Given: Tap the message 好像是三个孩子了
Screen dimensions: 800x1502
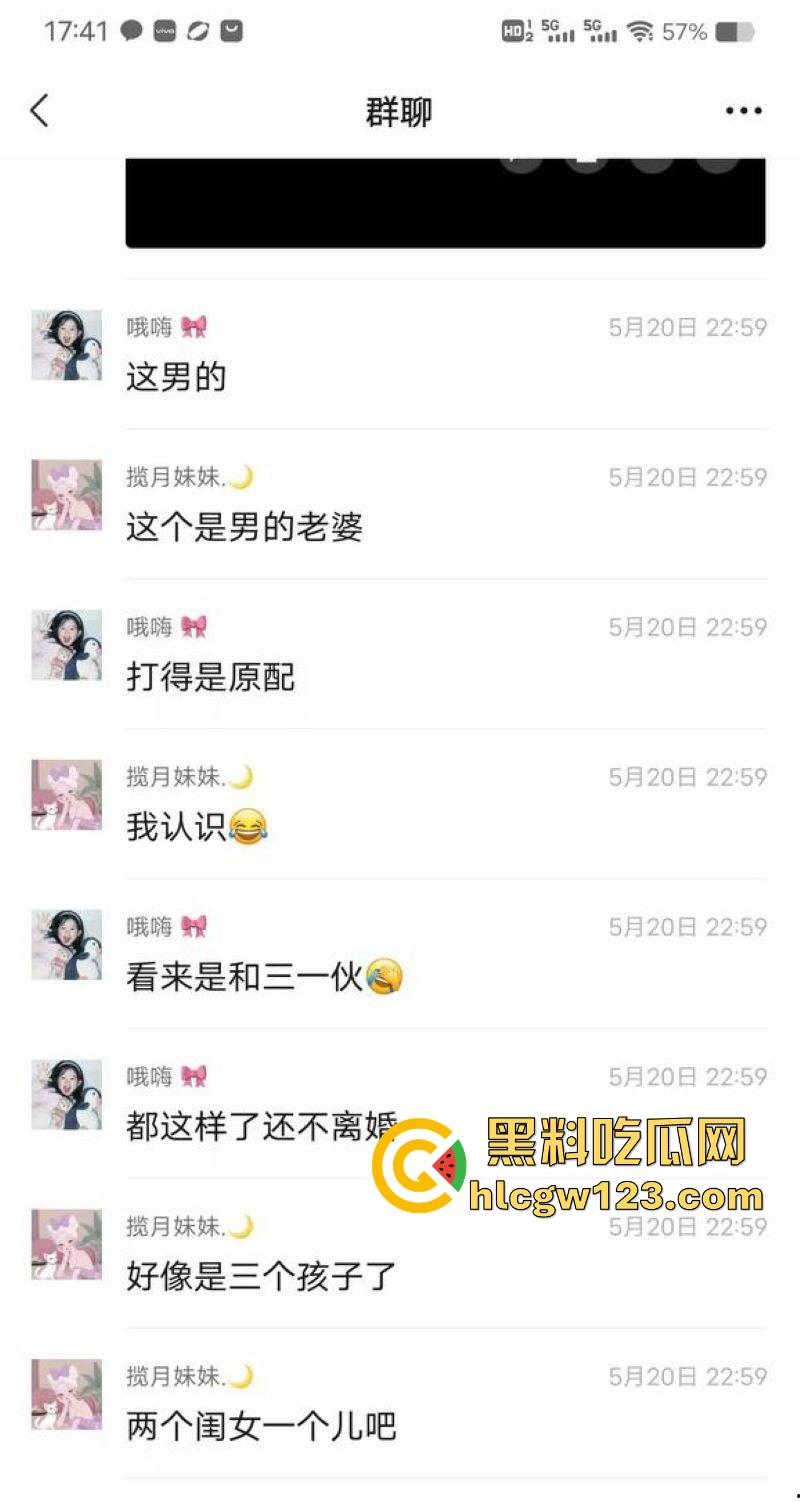Looking at the screenshot, I should [x=262, y=1278].
